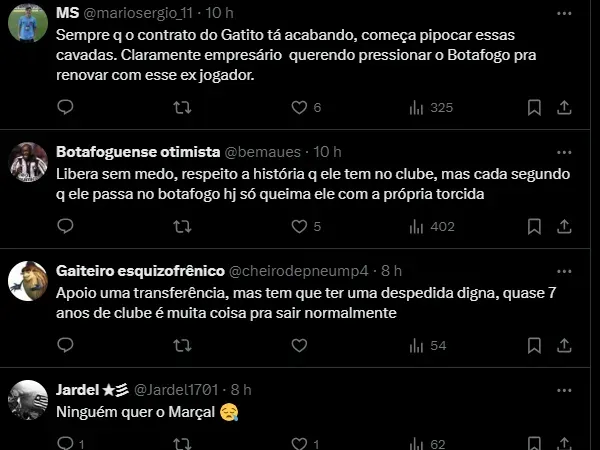
Task: Bookmark the MS tweet
Action: coord(535,107)
